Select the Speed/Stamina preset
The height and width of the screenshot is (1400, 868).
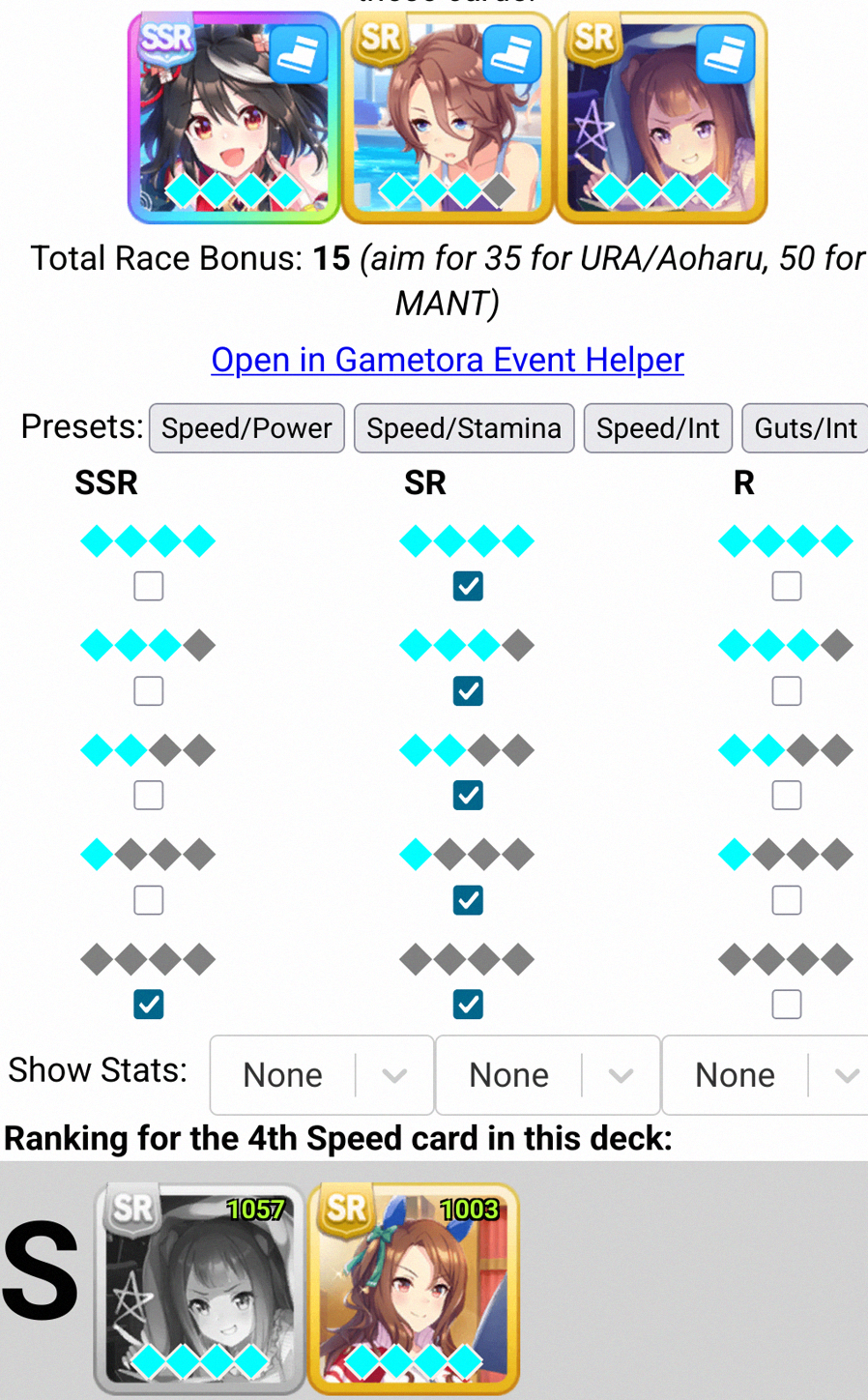coord(464,428)
